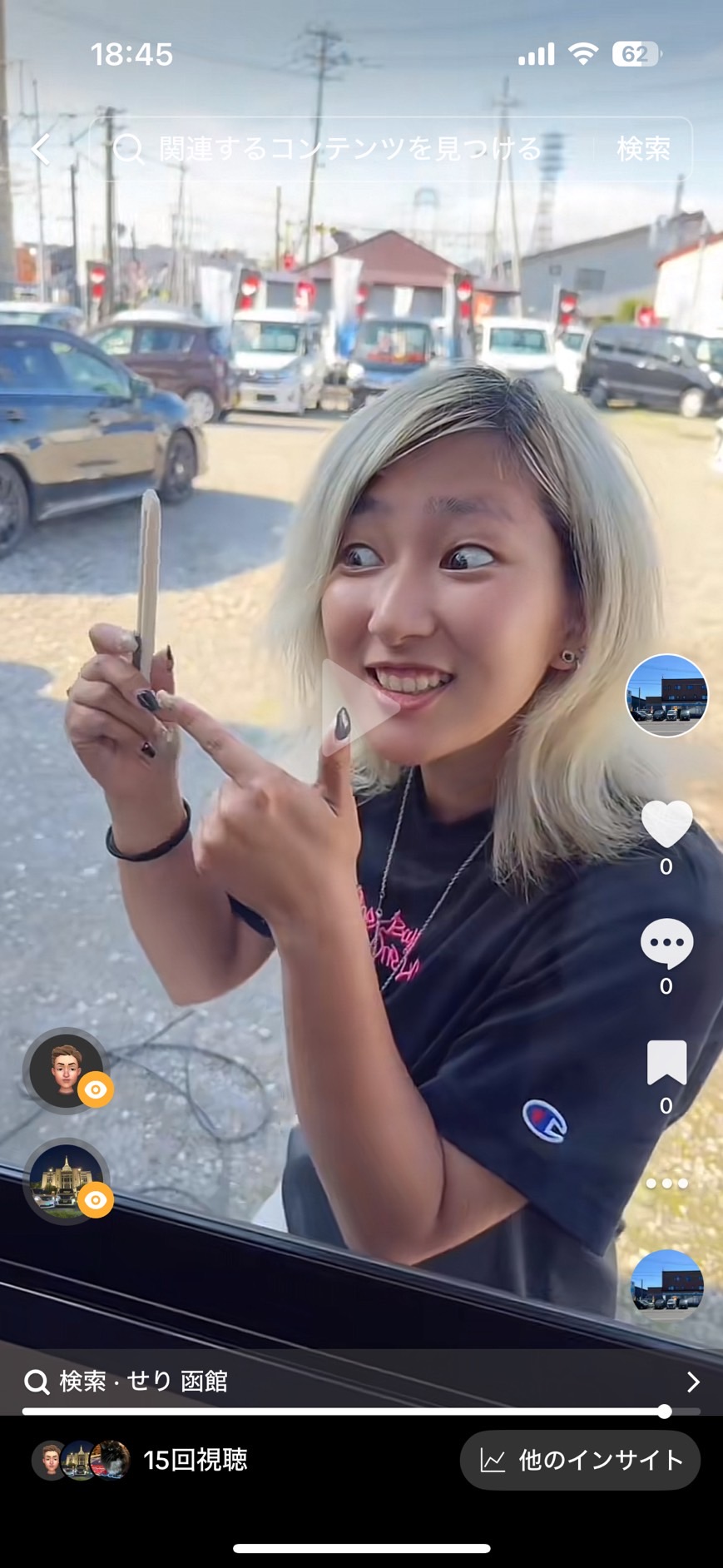723x1568 pixels.
Task: Open 他のインサイト analytics
Action: coord(580,1460)
